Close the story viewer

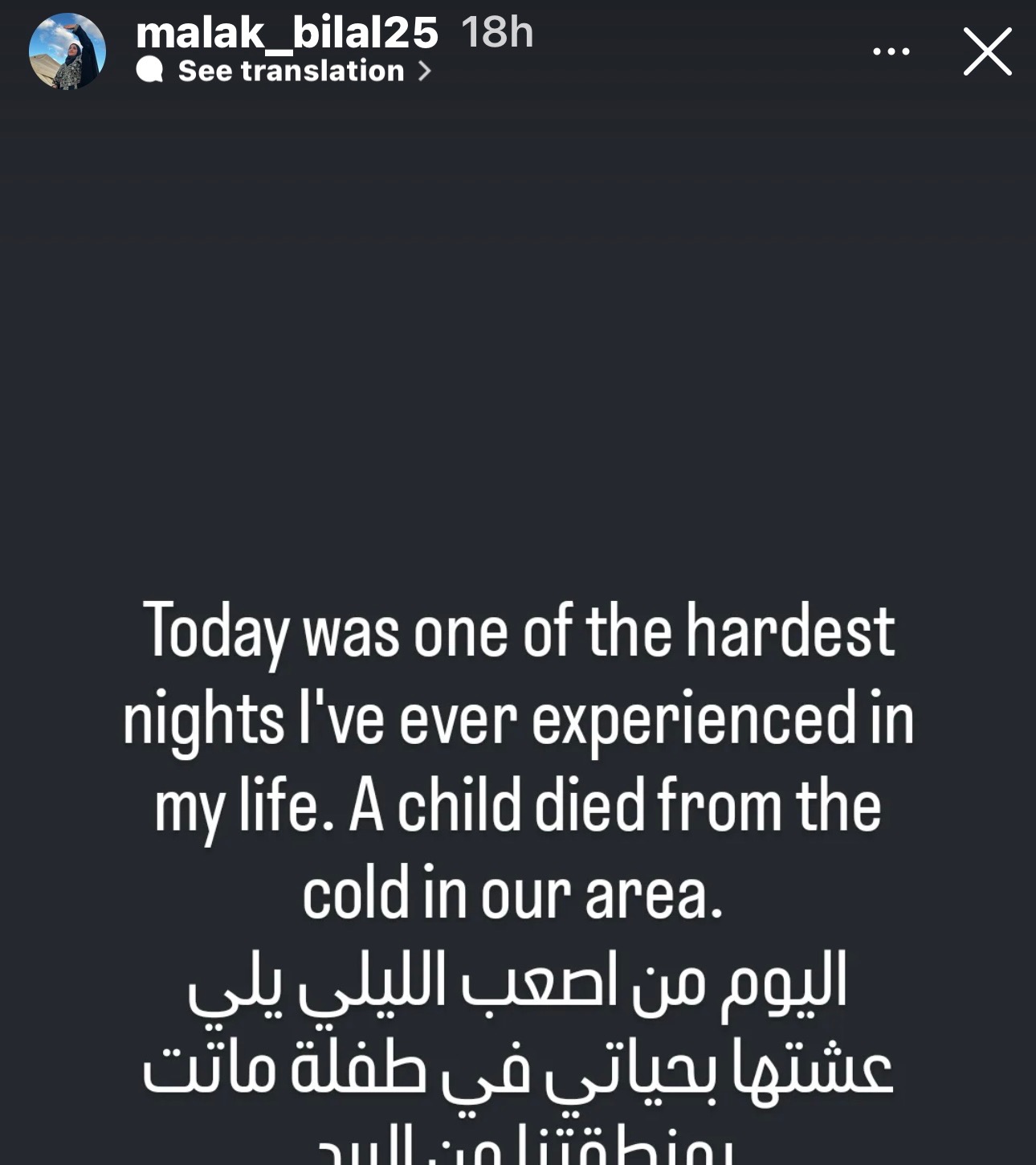click(x=987, y=51)
